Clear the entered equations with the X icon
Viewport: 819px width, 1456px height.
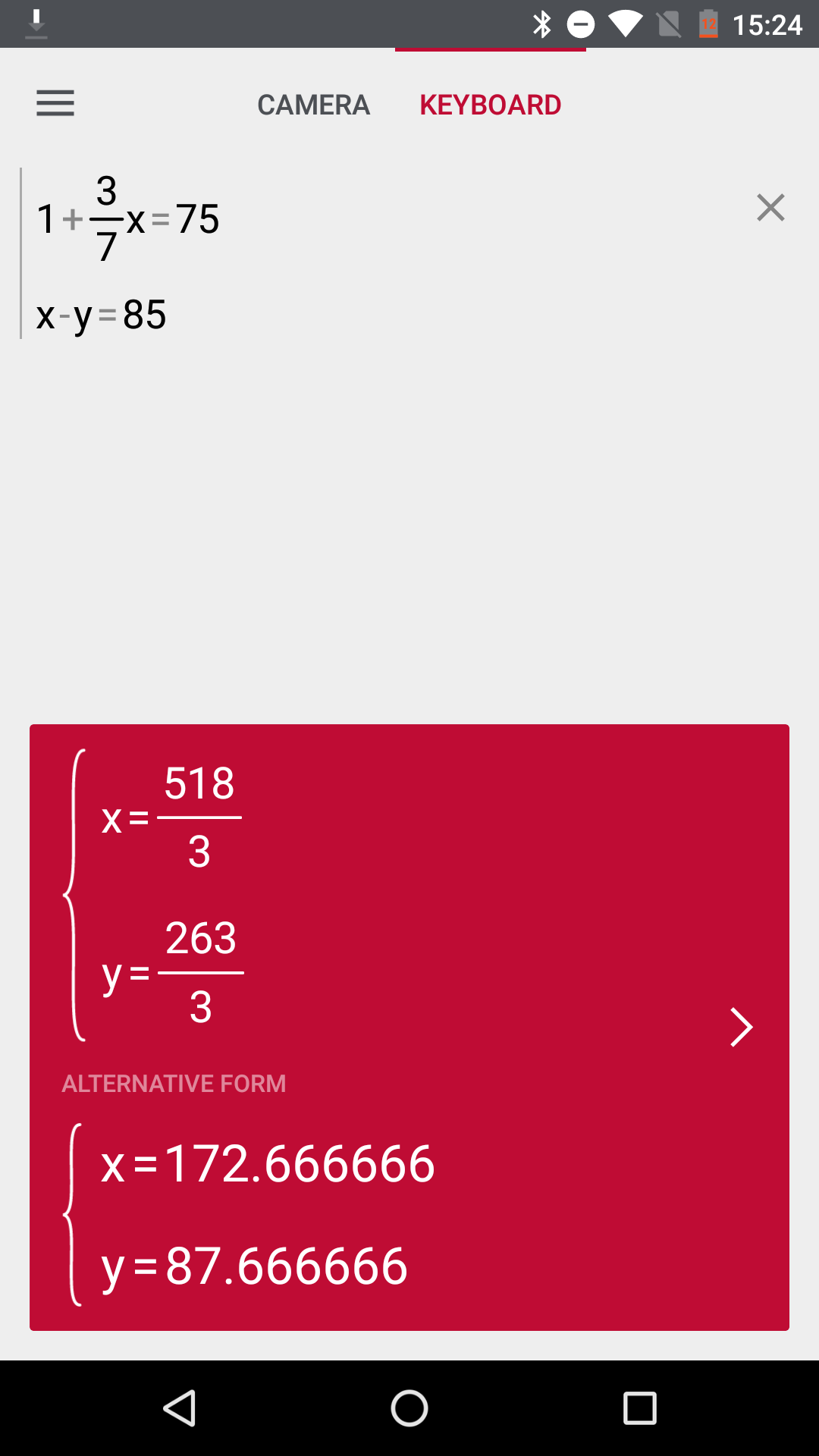tap(770, 208)
